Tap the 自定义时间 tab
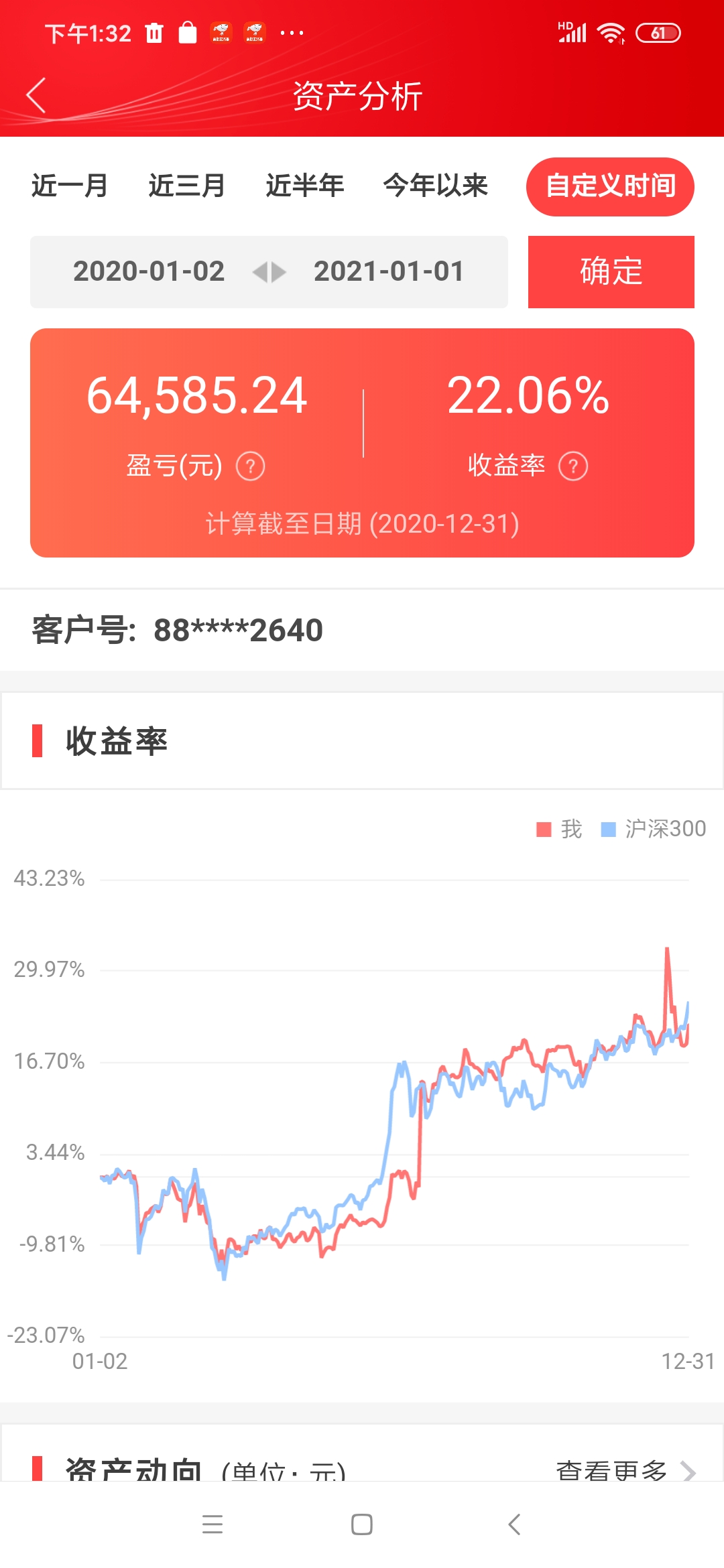The width and height of the screenshot is (724, 1568). pyautogui.click(x=610, y=186)
